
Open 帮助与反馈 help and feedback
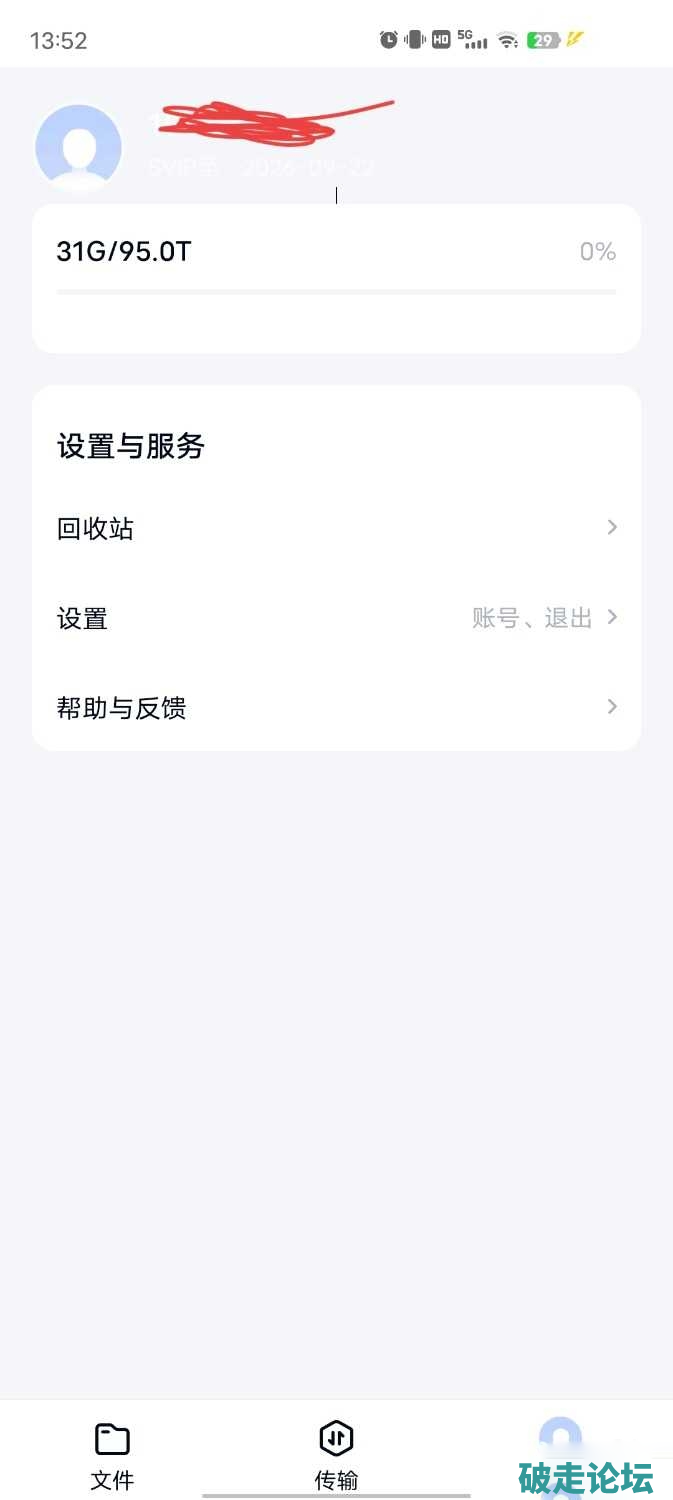[x=336, y=708]
